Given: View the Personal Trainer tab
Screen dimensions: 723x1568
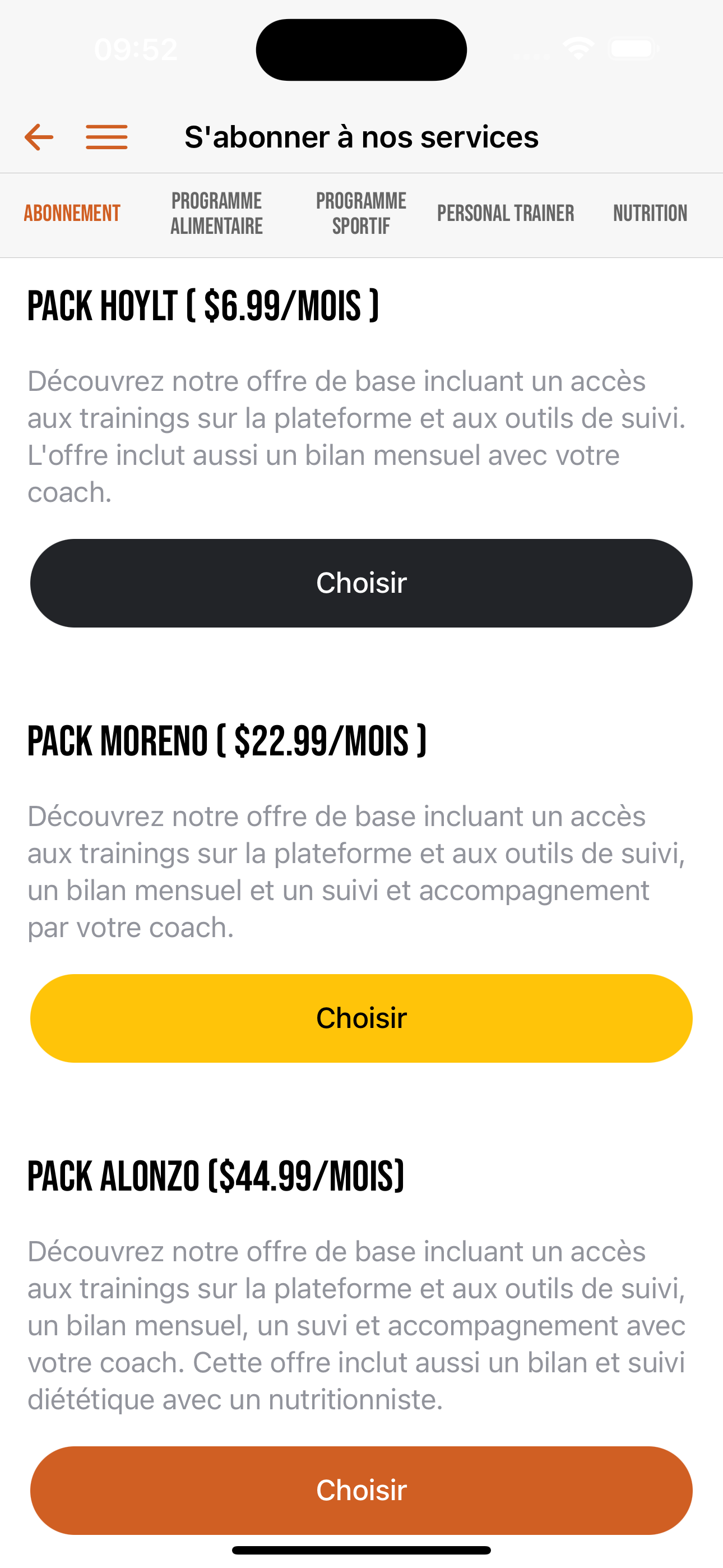Looking at the screenshot, I should coord(505,214).
